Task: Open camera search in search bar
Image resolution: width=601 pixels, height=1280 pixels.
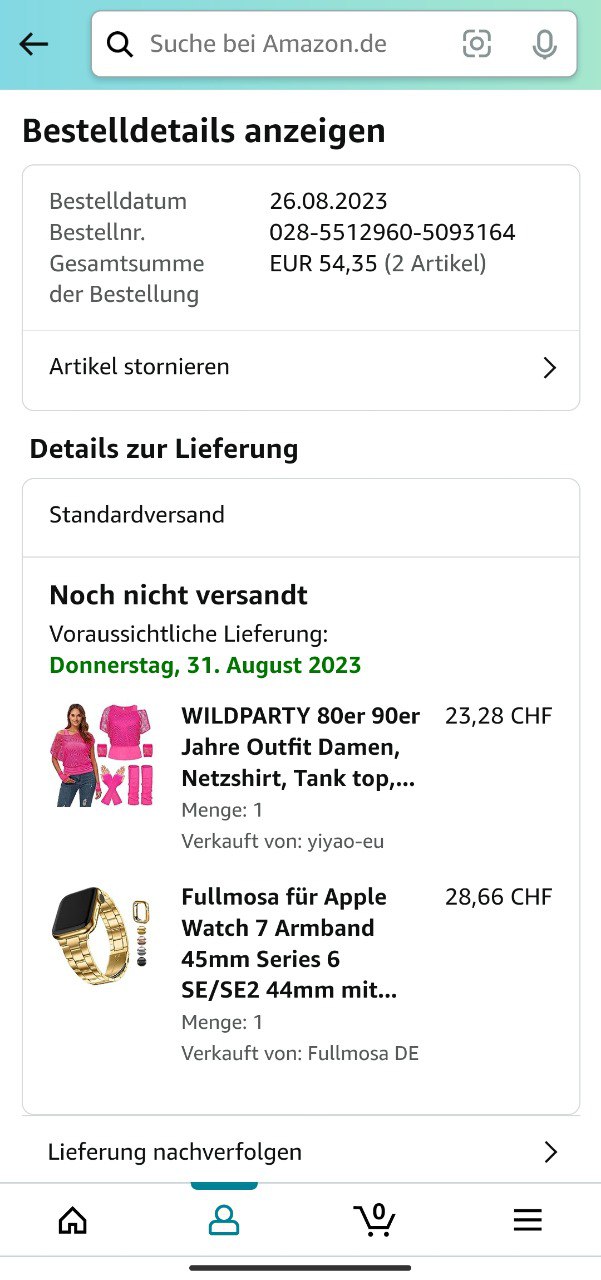Action: [x=477, y=44]
